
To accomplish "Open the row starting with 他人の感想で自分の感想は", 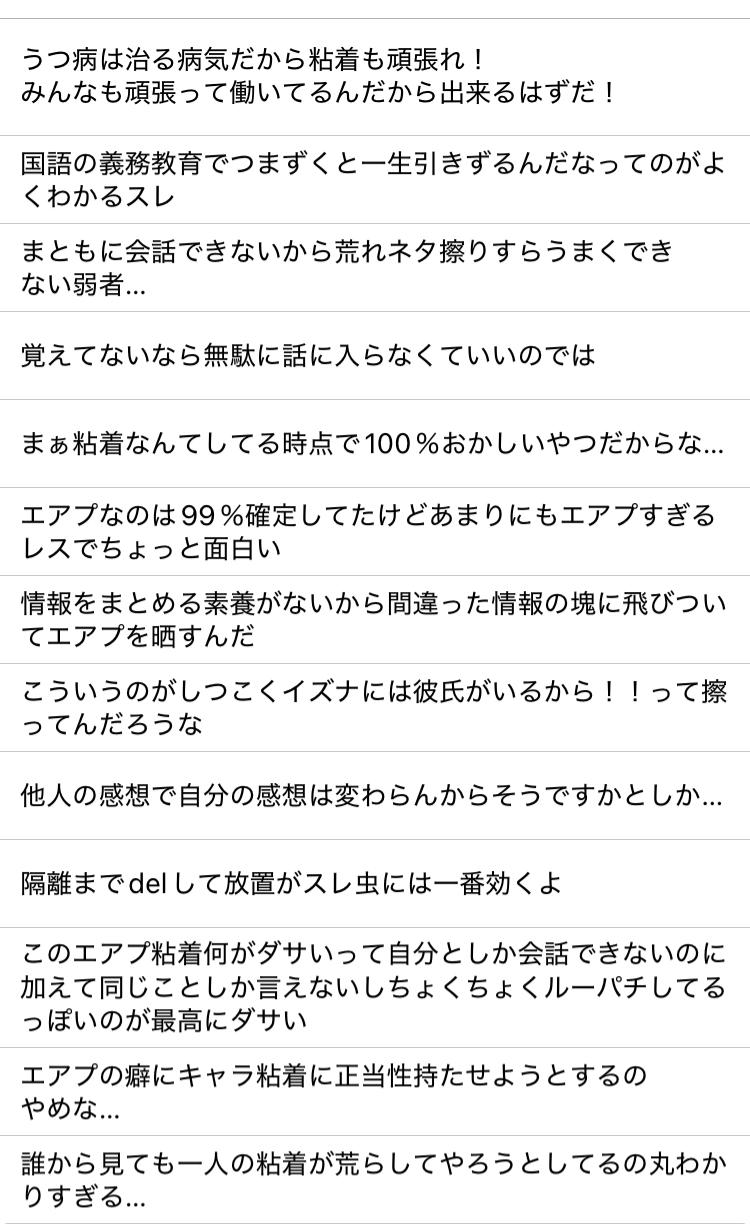I will coord(375,795).
